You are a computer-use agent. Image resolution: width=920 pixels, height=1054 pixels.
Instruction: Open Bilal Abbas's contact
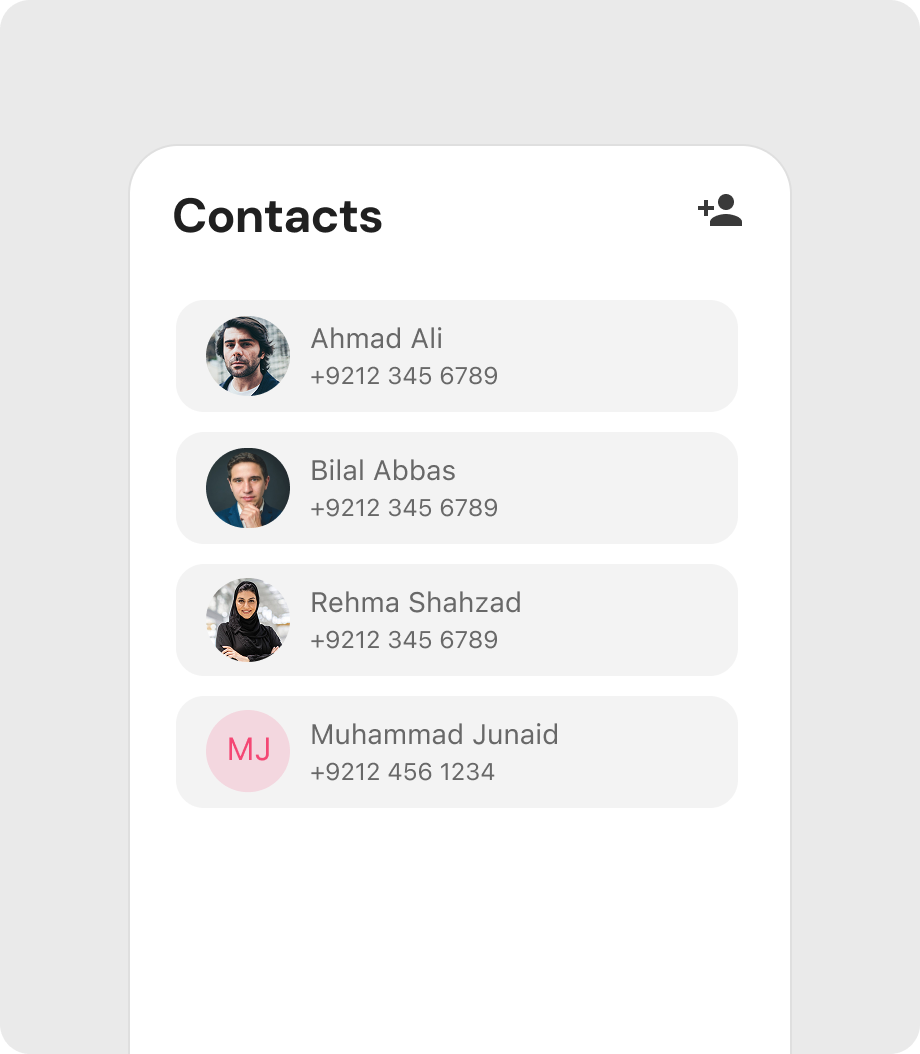(456, 488)
